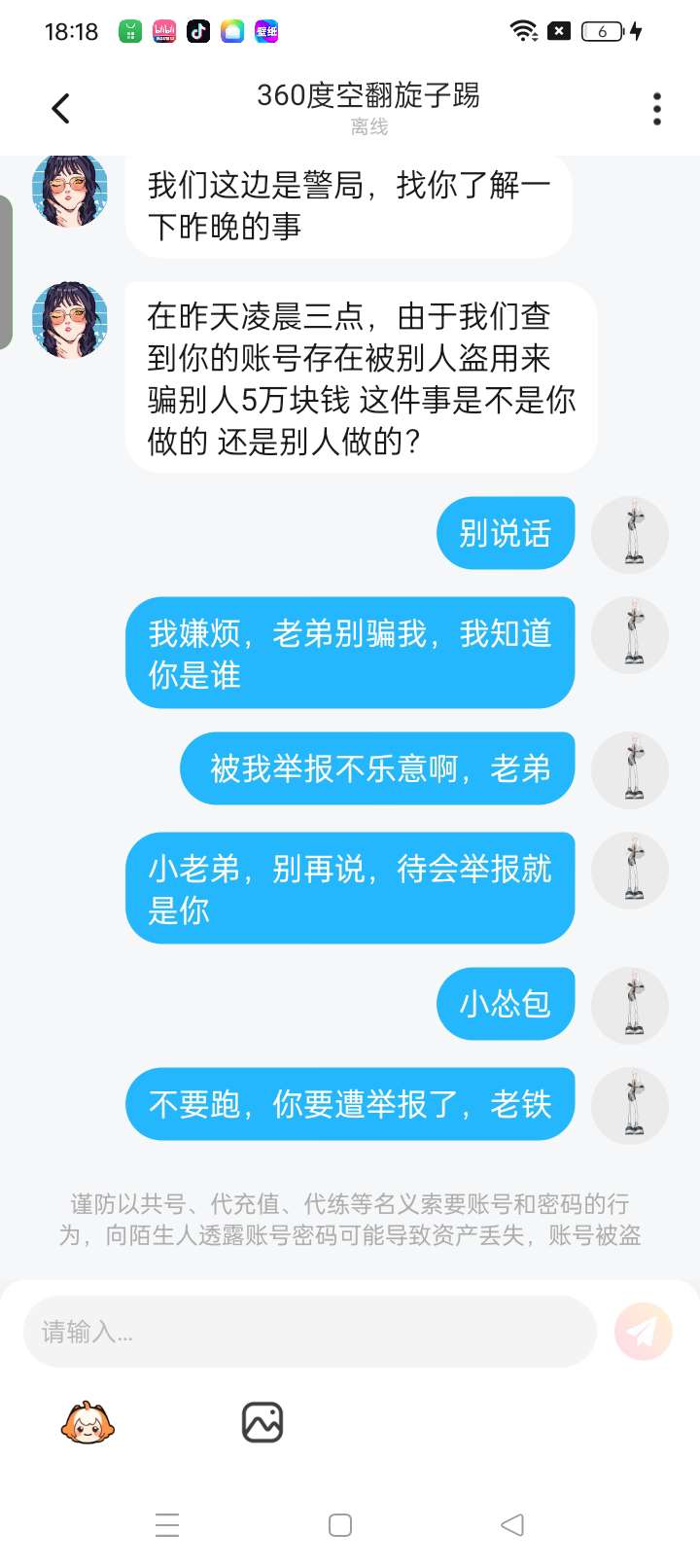Go back from the chat screen
Image resolution: width=700 pixels, height=1568 pixels.
[61, 108]
